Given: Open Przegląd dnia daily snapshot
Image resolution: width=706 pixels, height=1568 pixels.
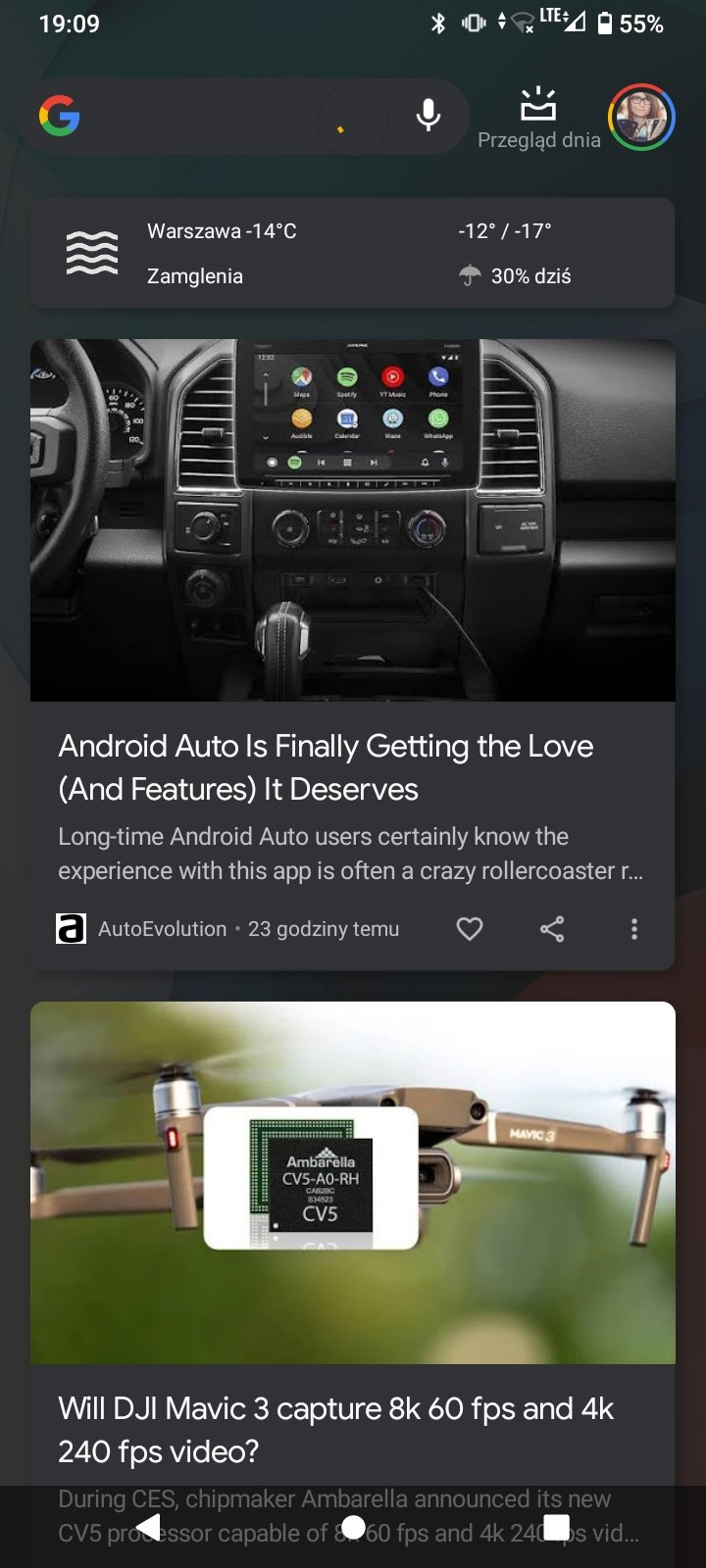Looking at the screenshot, I should pyautogui.click(x=538, y=119).
